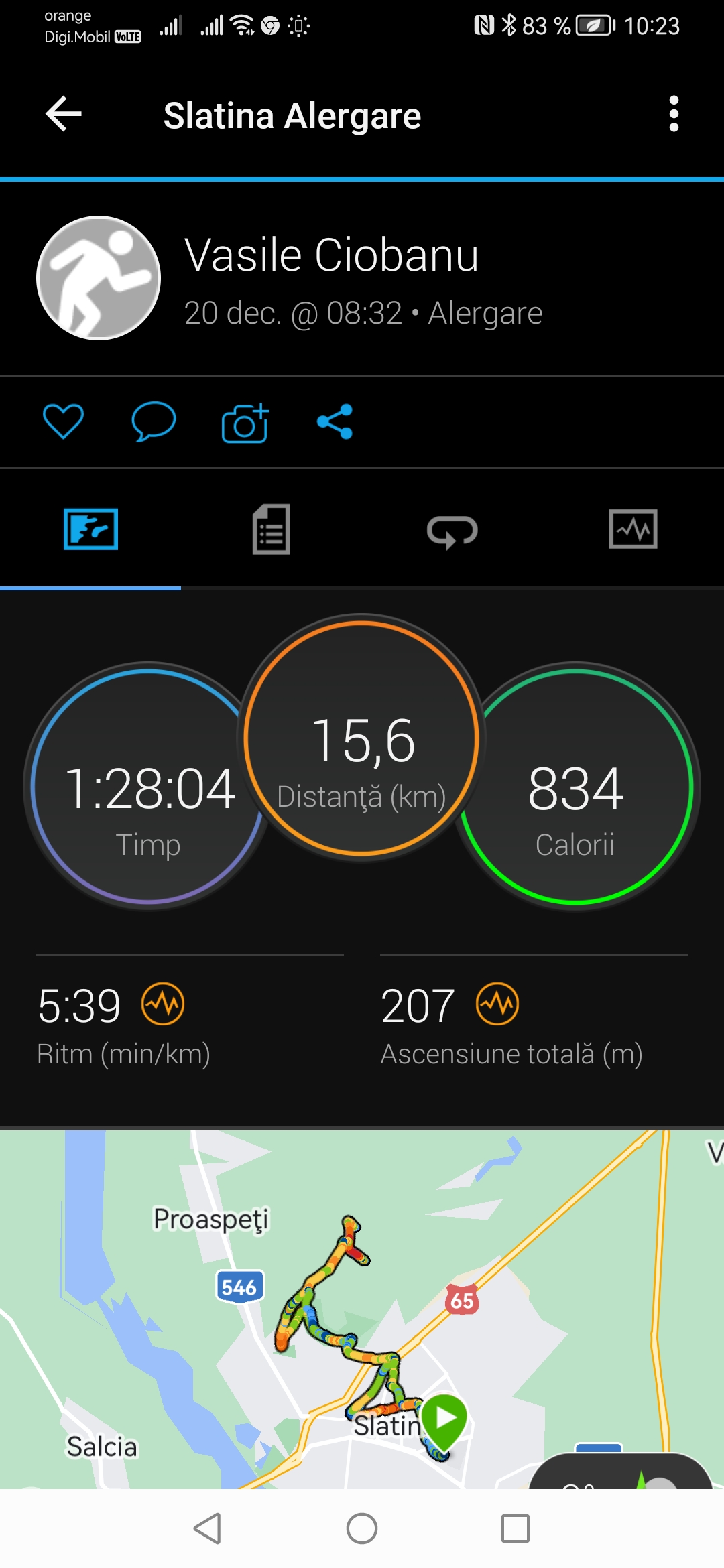The image size is (724, 1568).
Task: Open the three-dot overflow menu
Action: (674, 114)
